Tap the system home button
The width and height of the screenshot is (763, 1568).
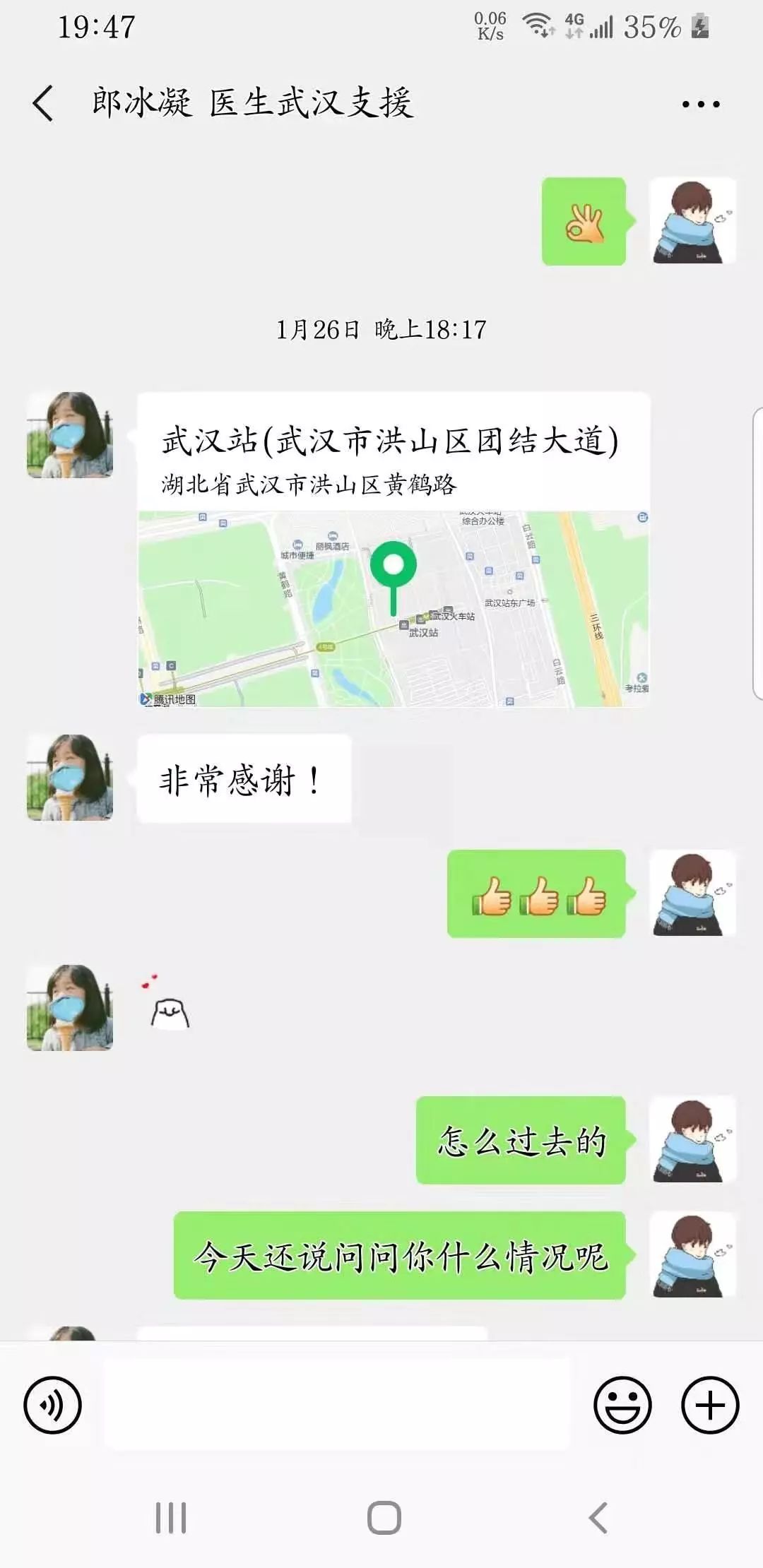(384, 1517)
